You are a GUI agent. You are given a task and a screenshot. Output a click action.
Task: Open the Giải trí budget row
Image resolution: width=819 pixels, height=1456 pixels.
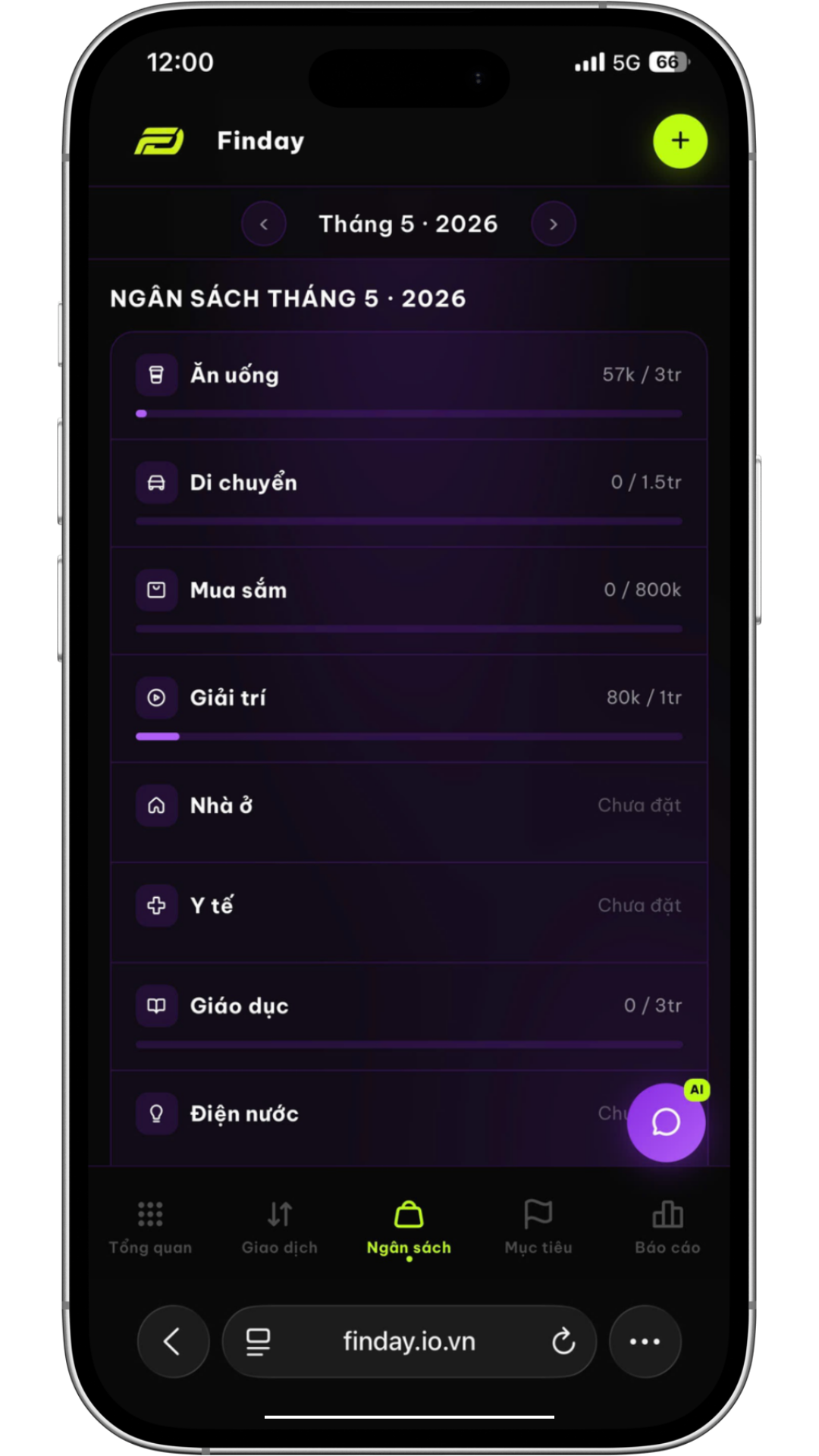[409, 709]
